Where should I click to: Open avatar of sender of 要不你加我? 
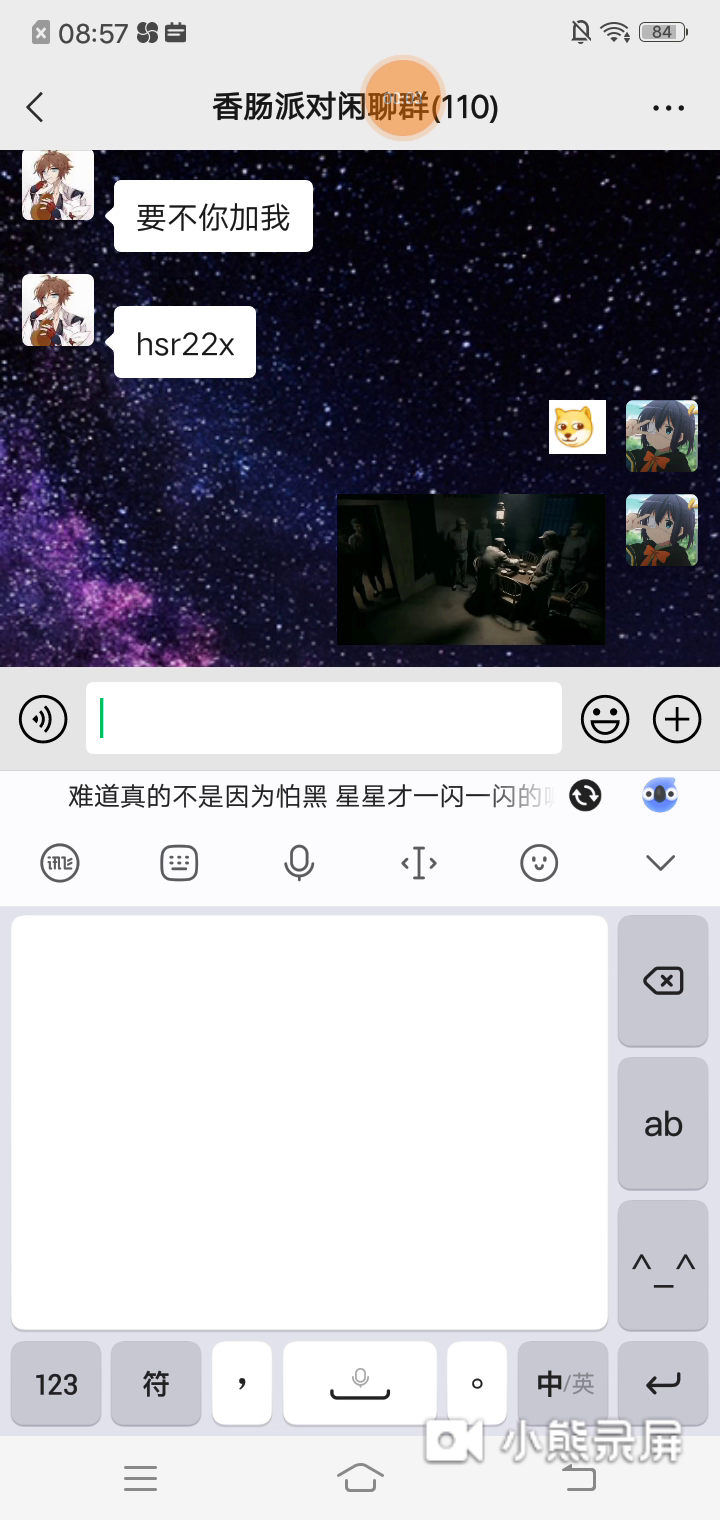[x=58, y=185]
